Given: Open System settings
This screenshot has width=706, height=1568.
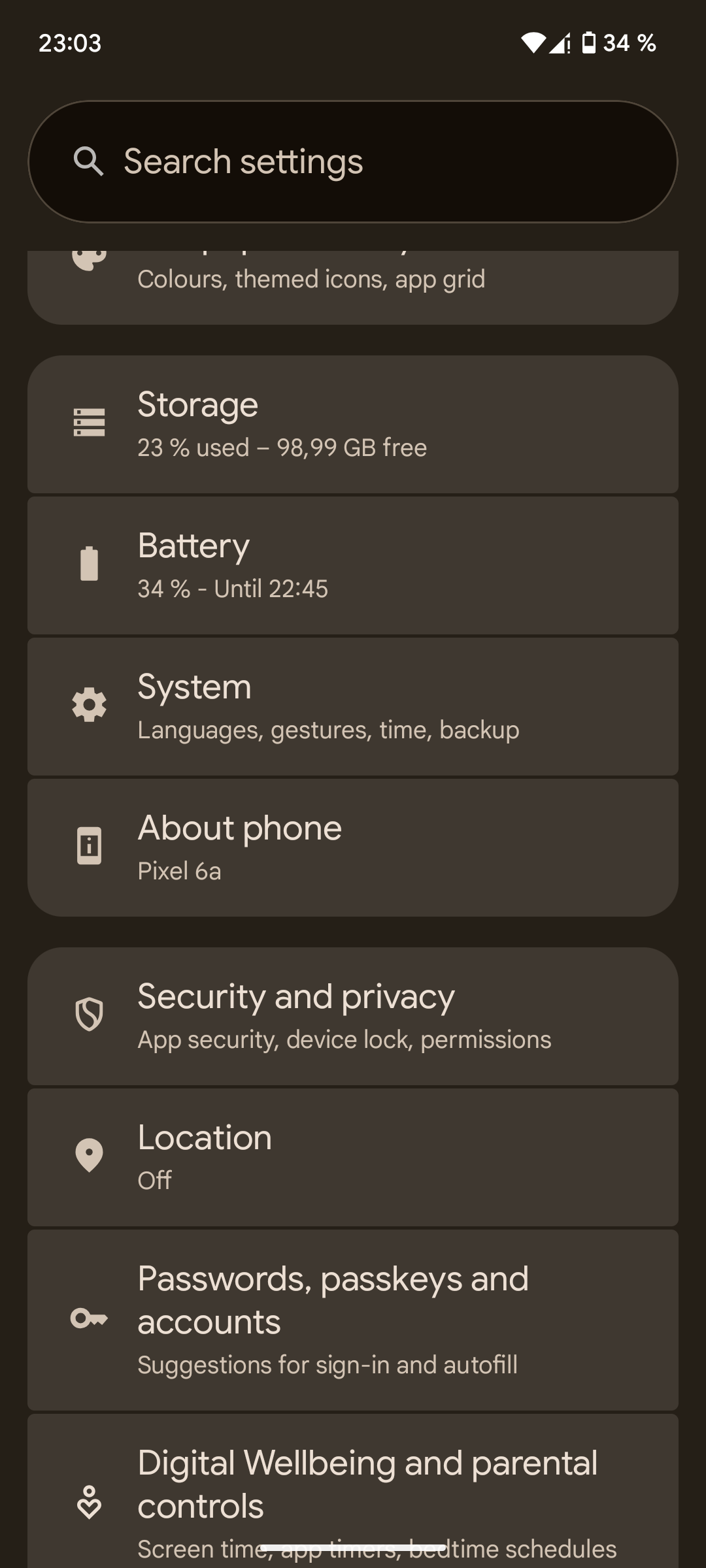Looking at the screenshot, I should 353,705.
